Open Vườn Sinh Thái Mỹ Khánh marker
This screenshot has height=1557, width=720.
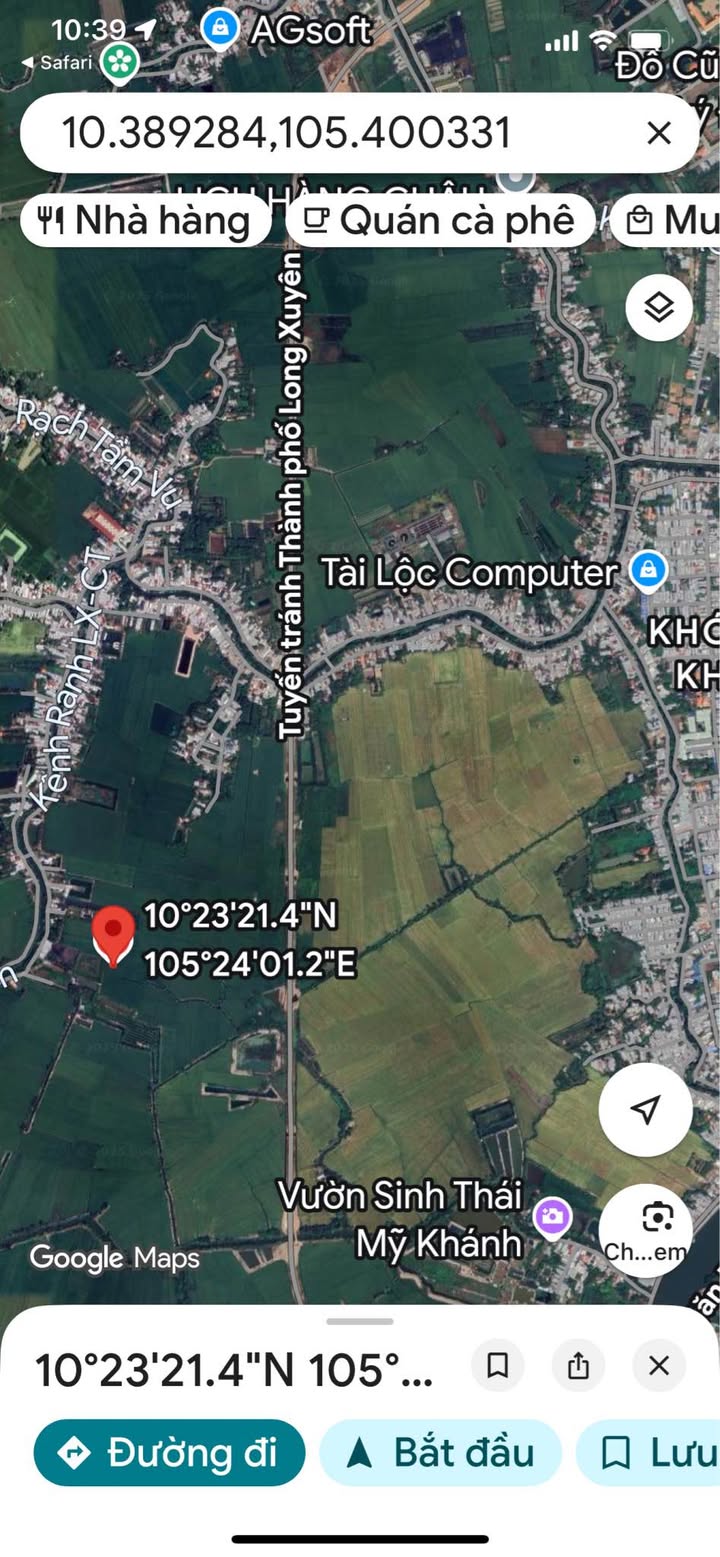552,1217
